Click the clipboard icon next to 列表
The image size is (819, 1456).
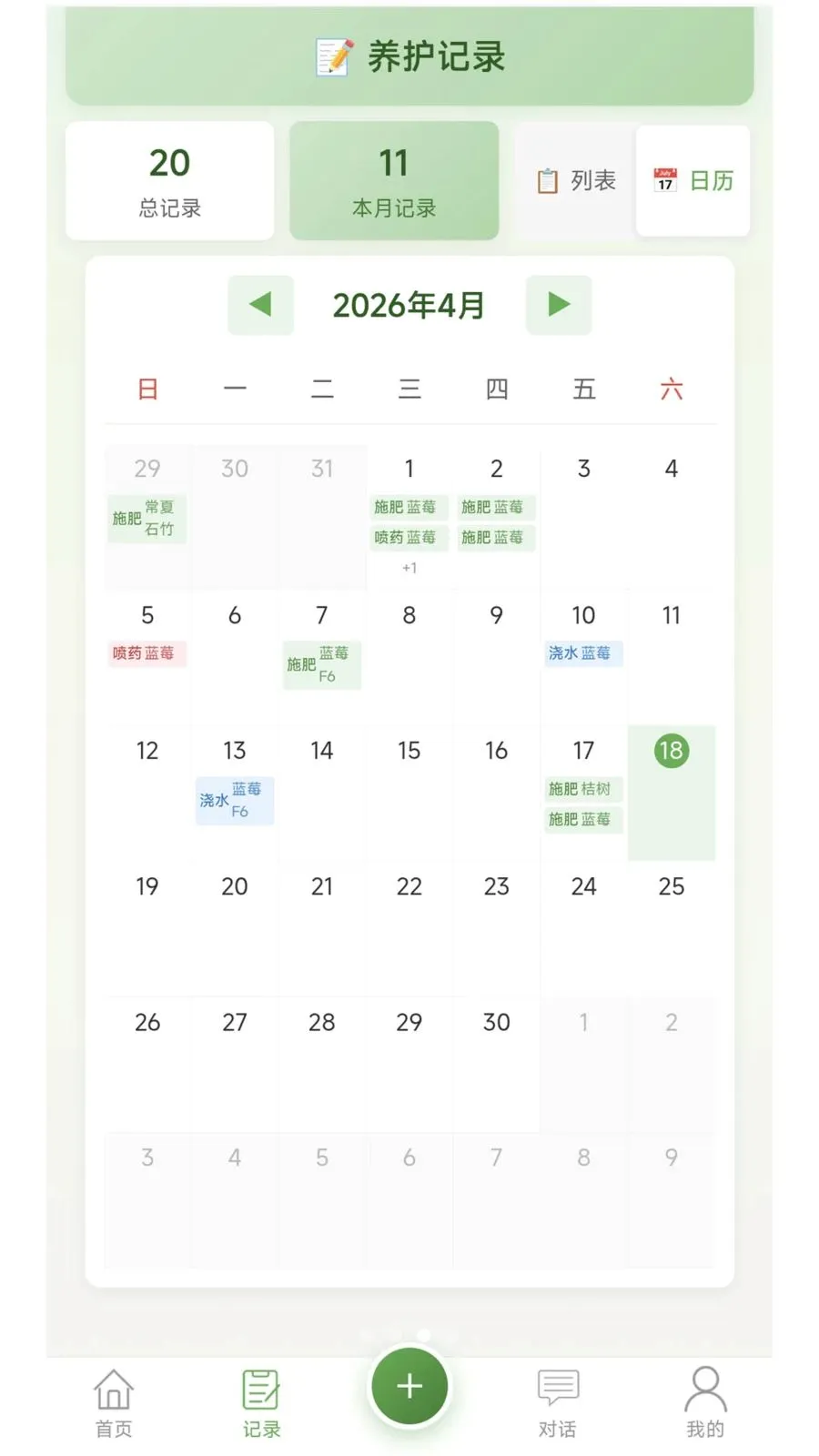tap(548, 180)
